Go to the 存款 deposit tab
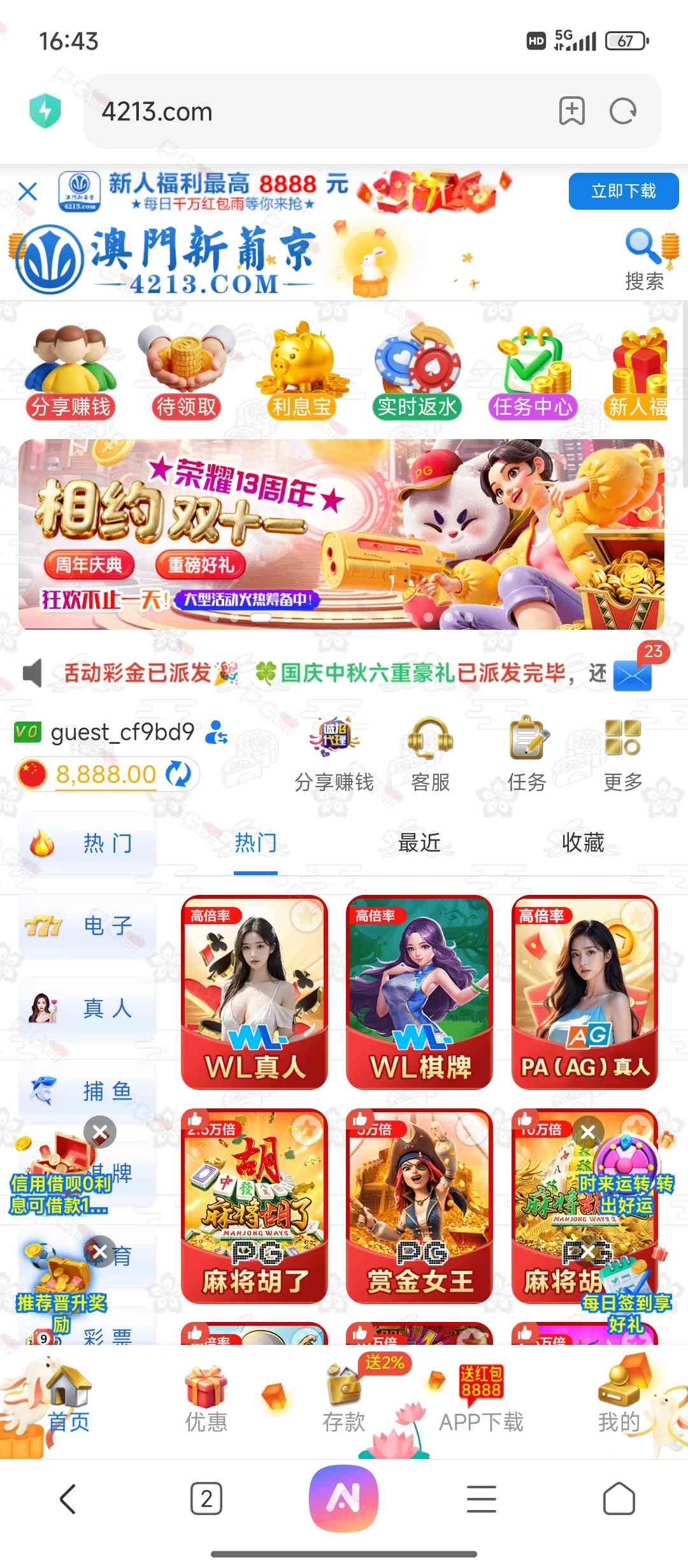Viewport: 688px width, 1568px height. tap(344, 1404)
